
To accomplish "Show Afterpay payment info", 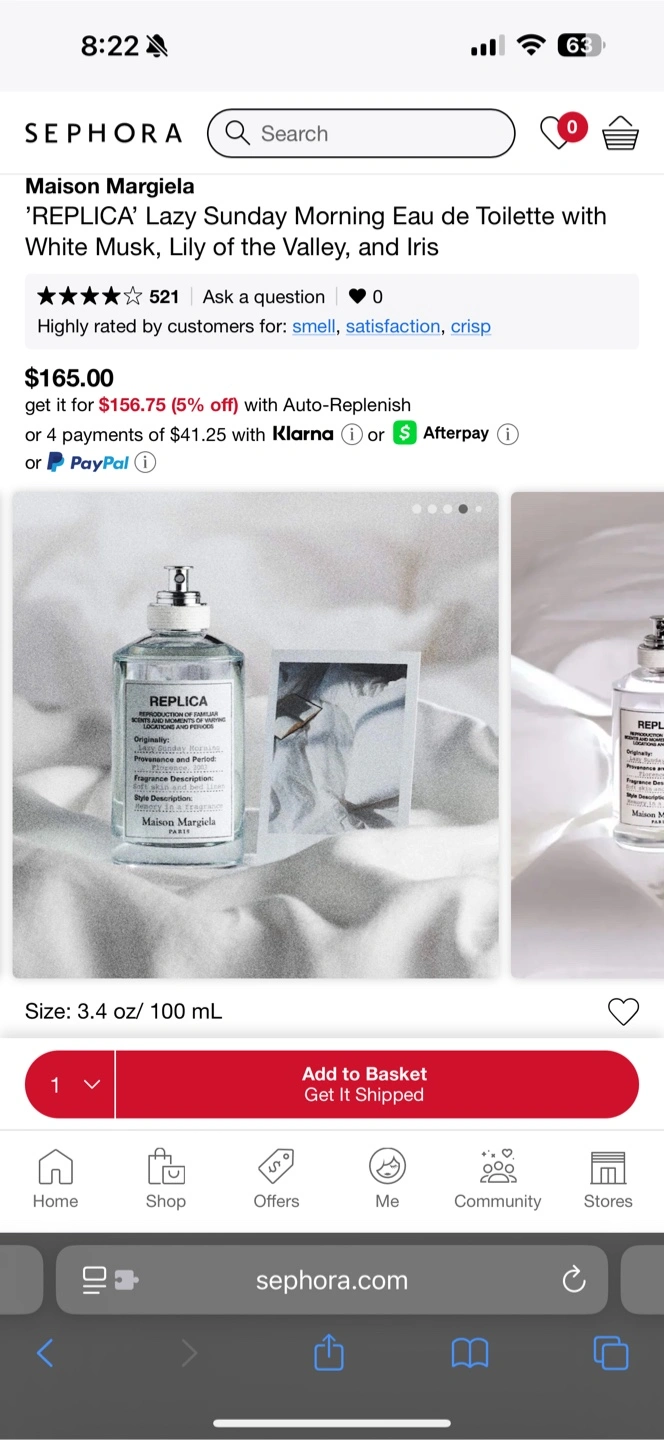I will click(508, 434).
